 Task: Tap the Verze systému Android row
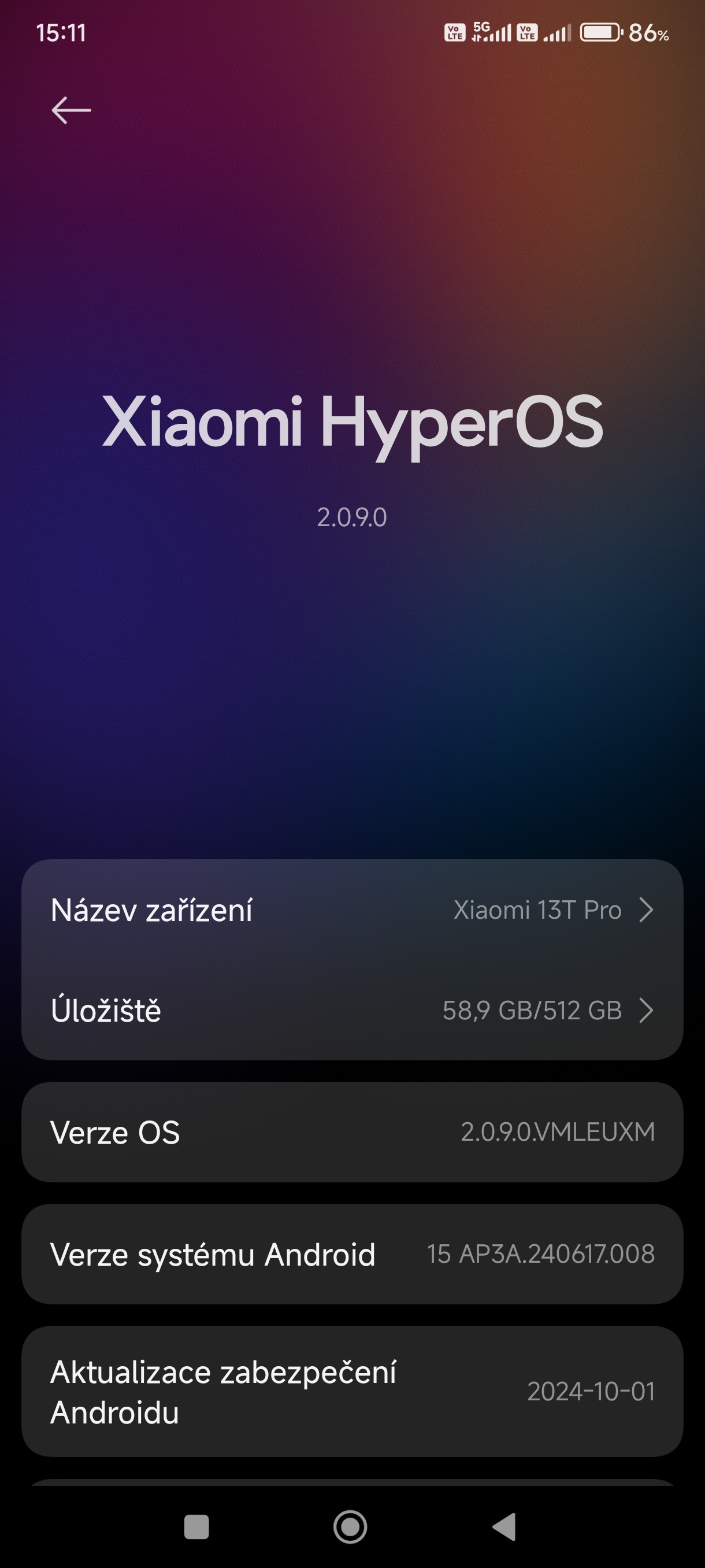click(x=352, y=1254)
